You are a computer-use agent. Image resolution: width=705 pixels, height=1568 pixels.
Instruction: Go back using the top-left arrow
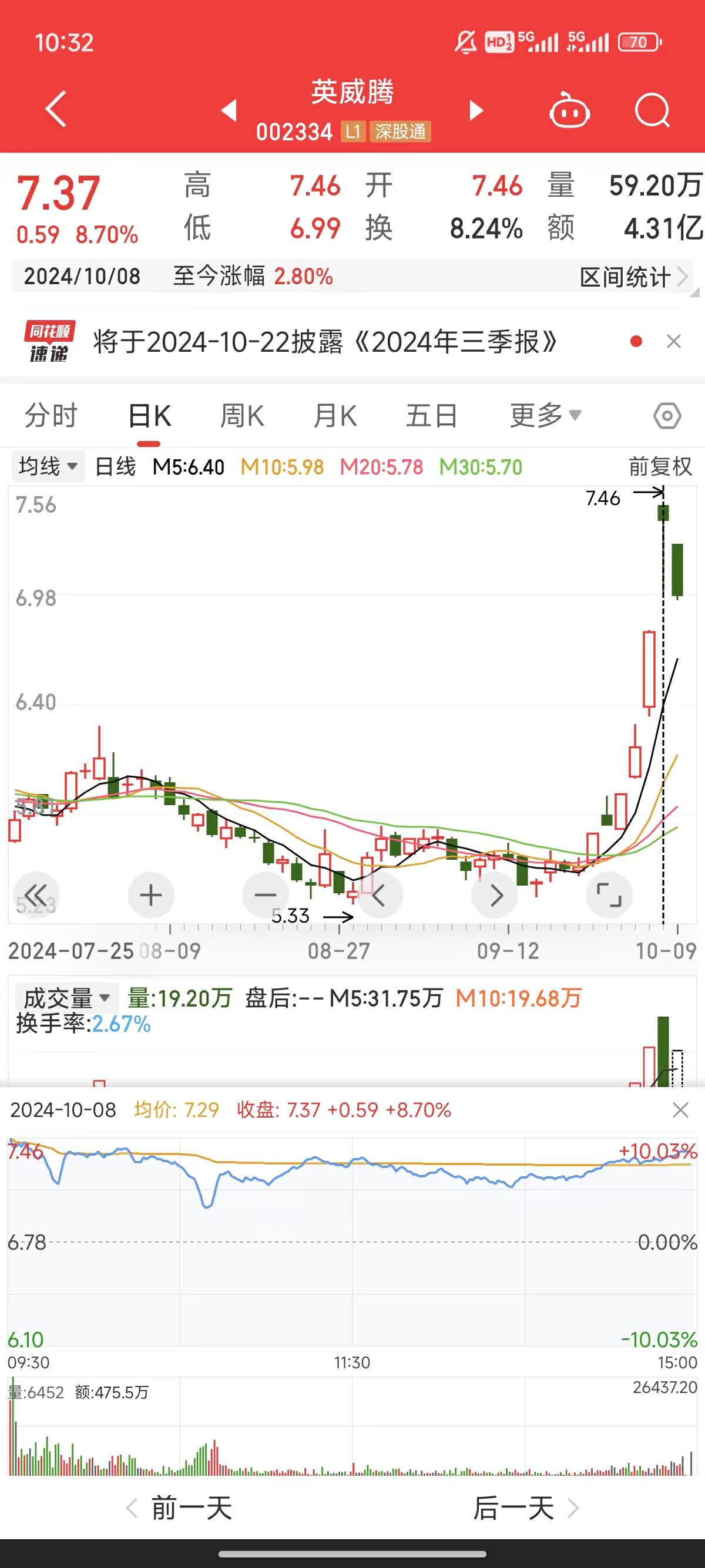pyautogui.click(x=56, y=110)
